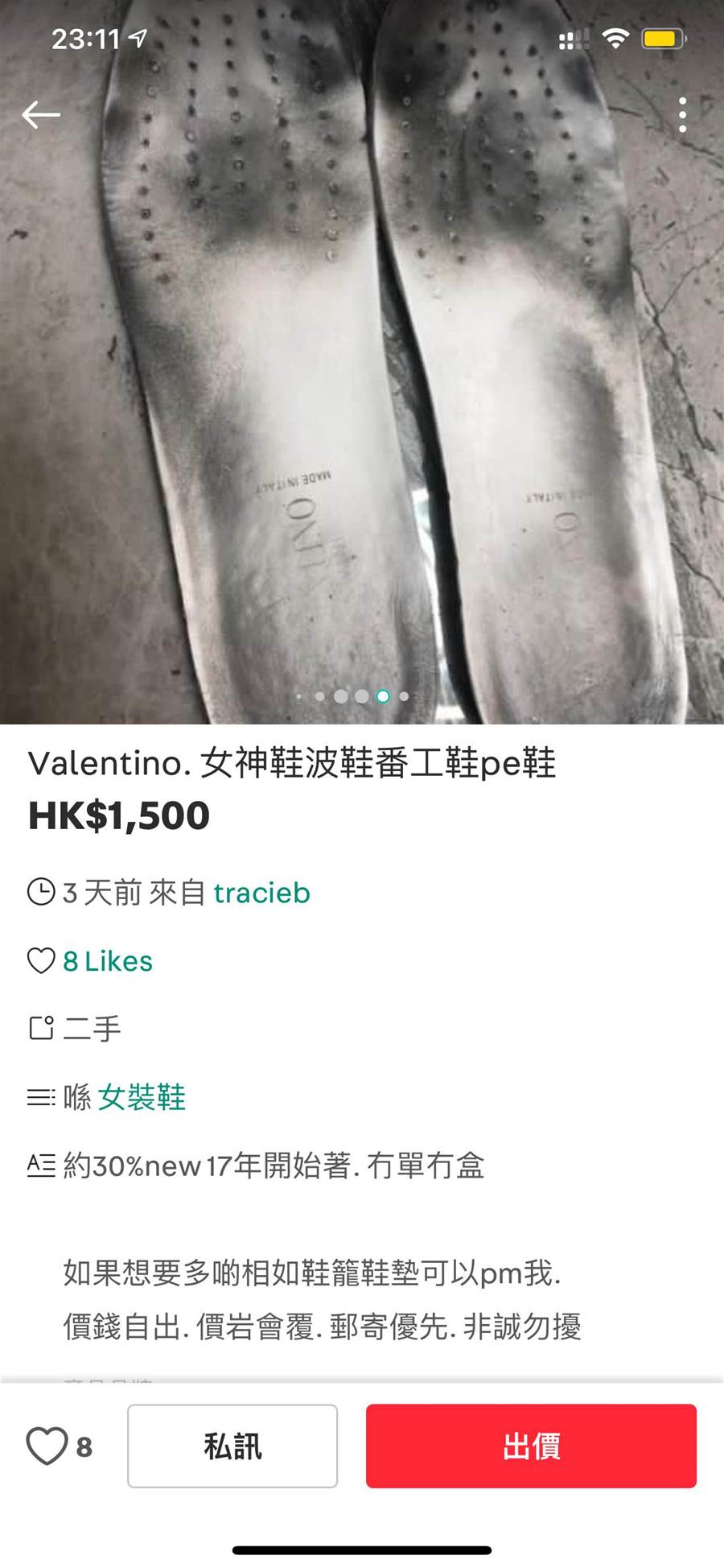Open the three-dot overflow menu
724x1568 pixels.
pos(682,115)
